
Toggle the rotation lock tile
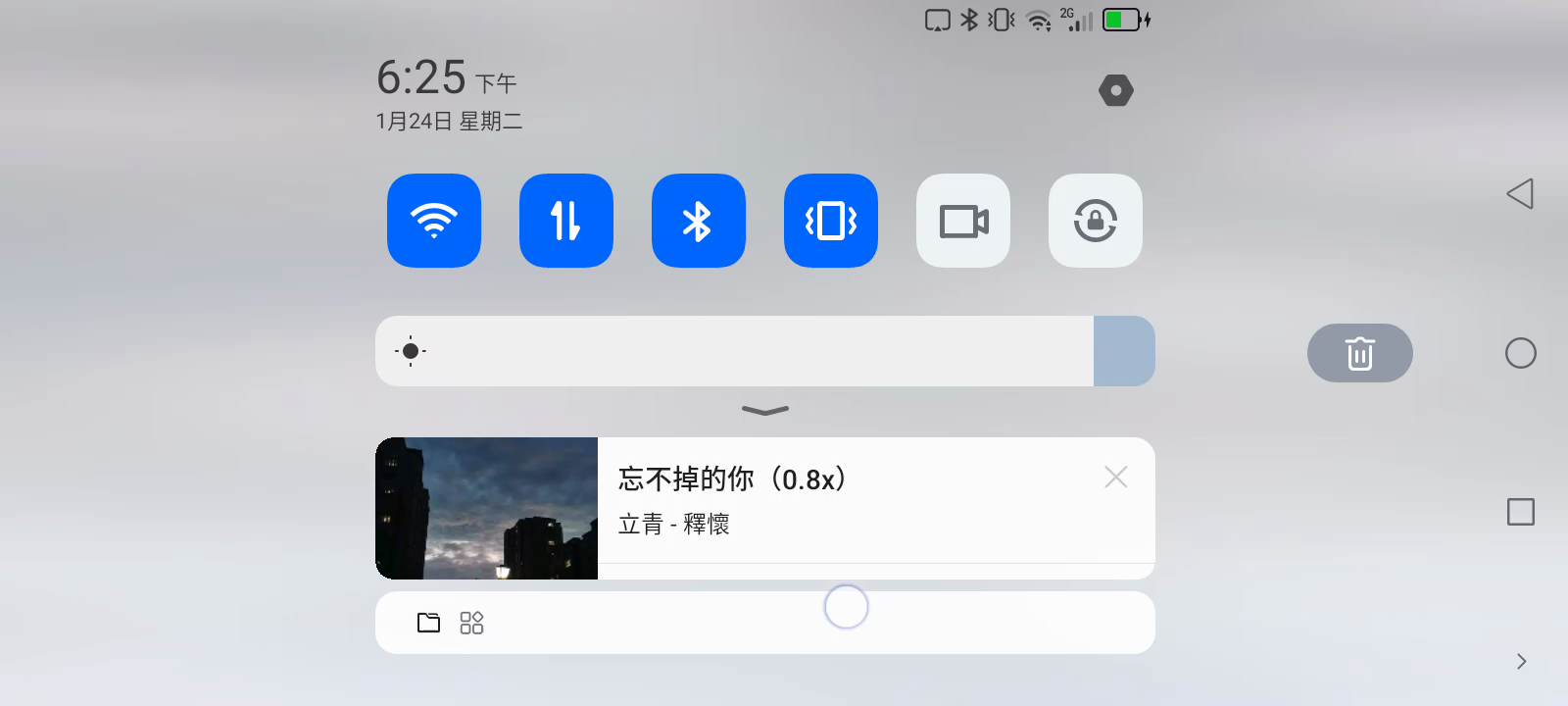[x=1096, y=221]
